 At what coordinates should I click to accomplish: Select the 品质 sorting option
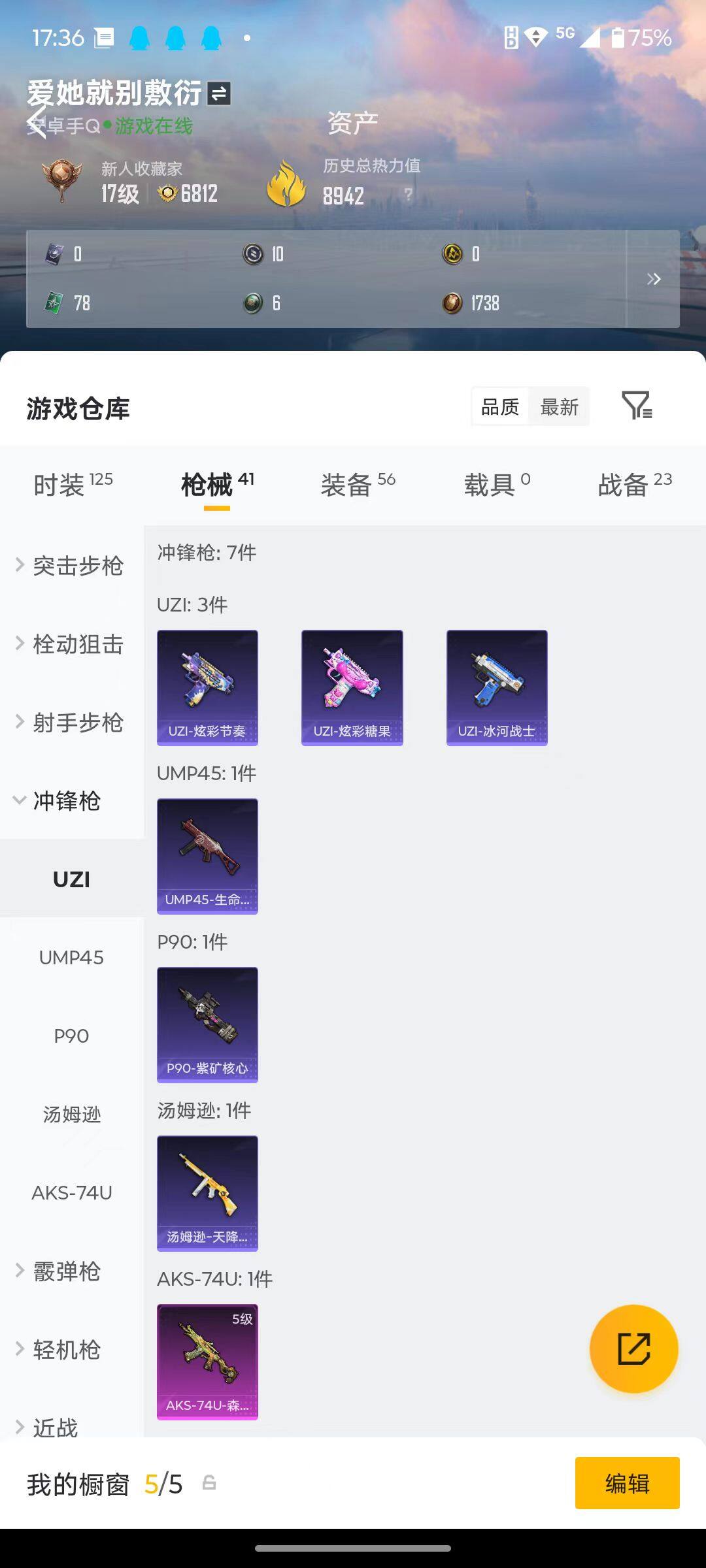(499, 406)
